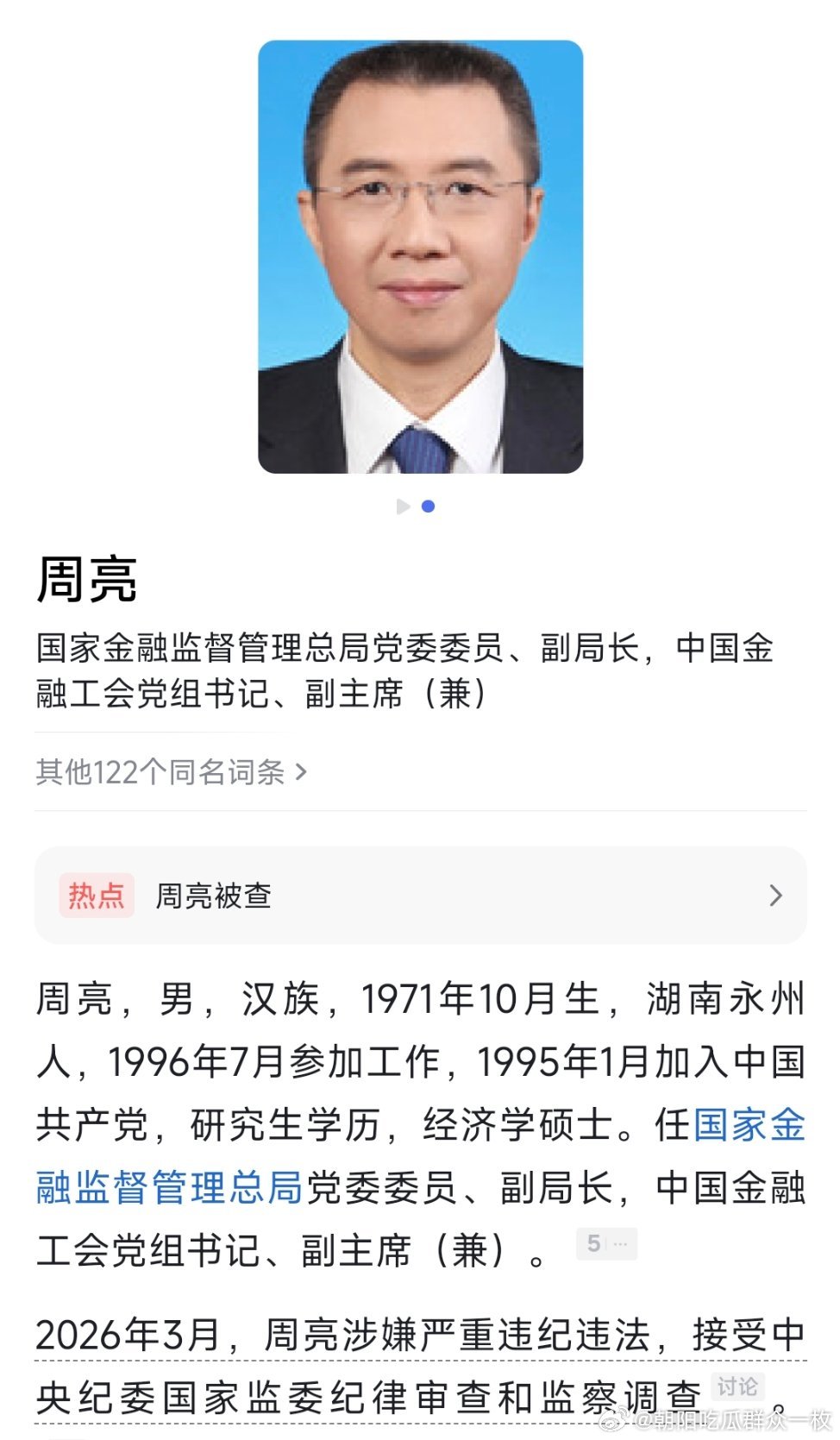Click the gray play arrow under the portrait
The height and width of the screenshot is (1440, 840).
[x=402, y=507]
